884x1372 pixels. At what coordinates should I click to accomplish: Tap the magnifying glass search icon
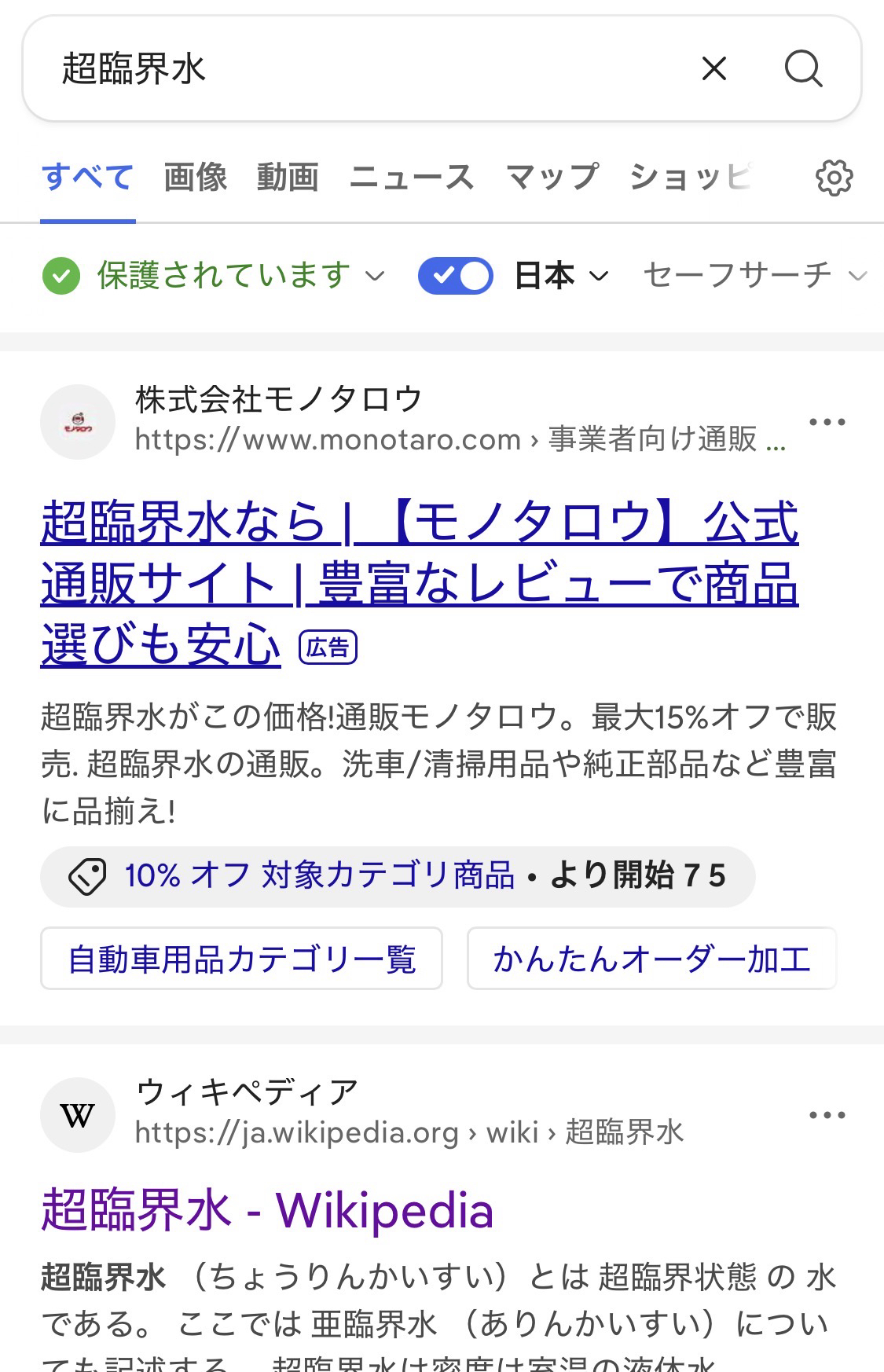point(803,69)
